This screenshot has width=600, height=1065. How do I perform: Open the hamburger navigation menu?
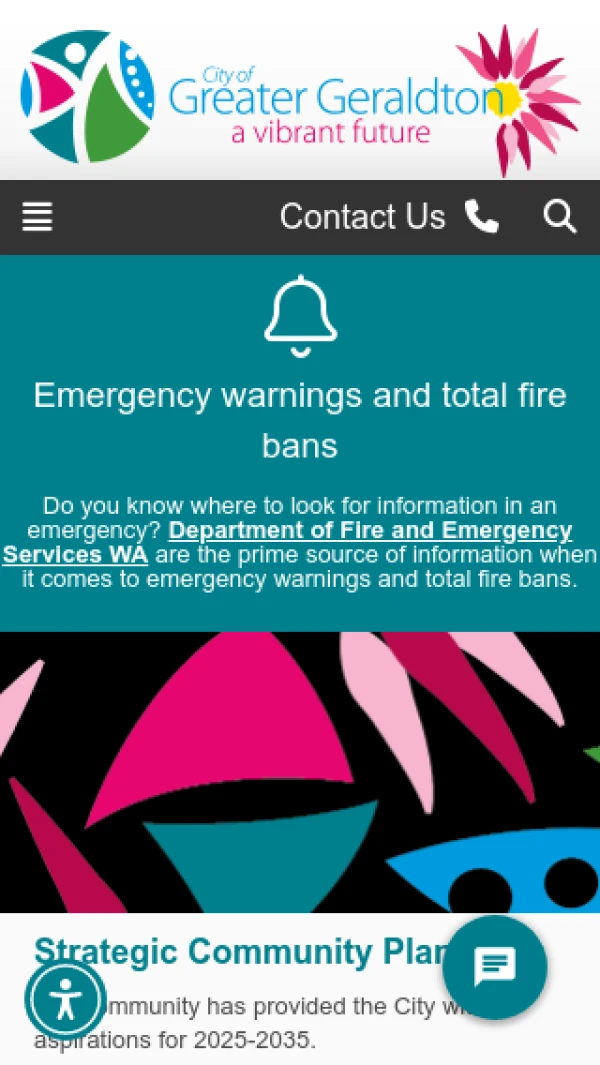pos(37,217)
